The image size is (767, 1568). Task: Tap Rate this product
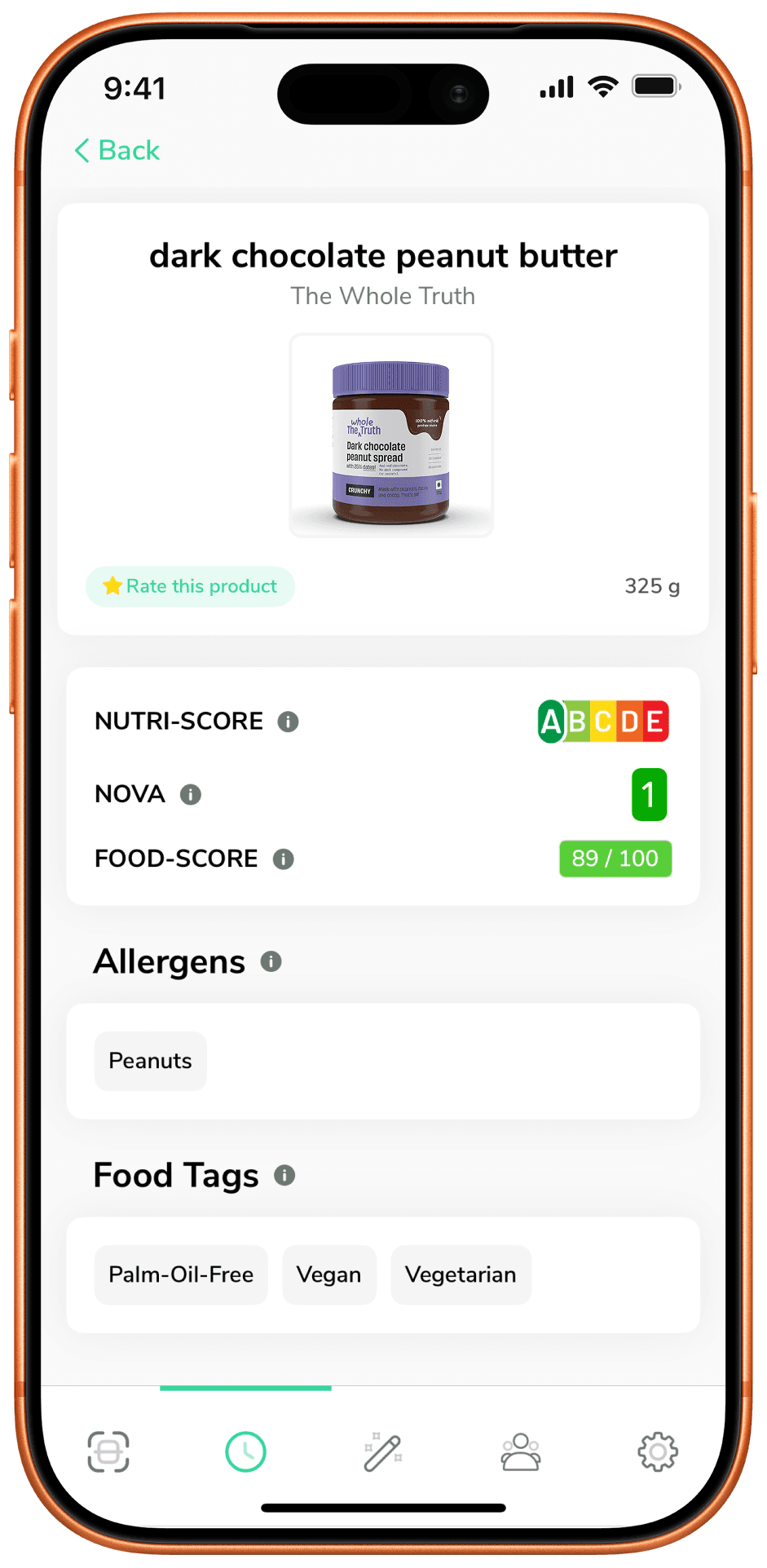point(190,586)
